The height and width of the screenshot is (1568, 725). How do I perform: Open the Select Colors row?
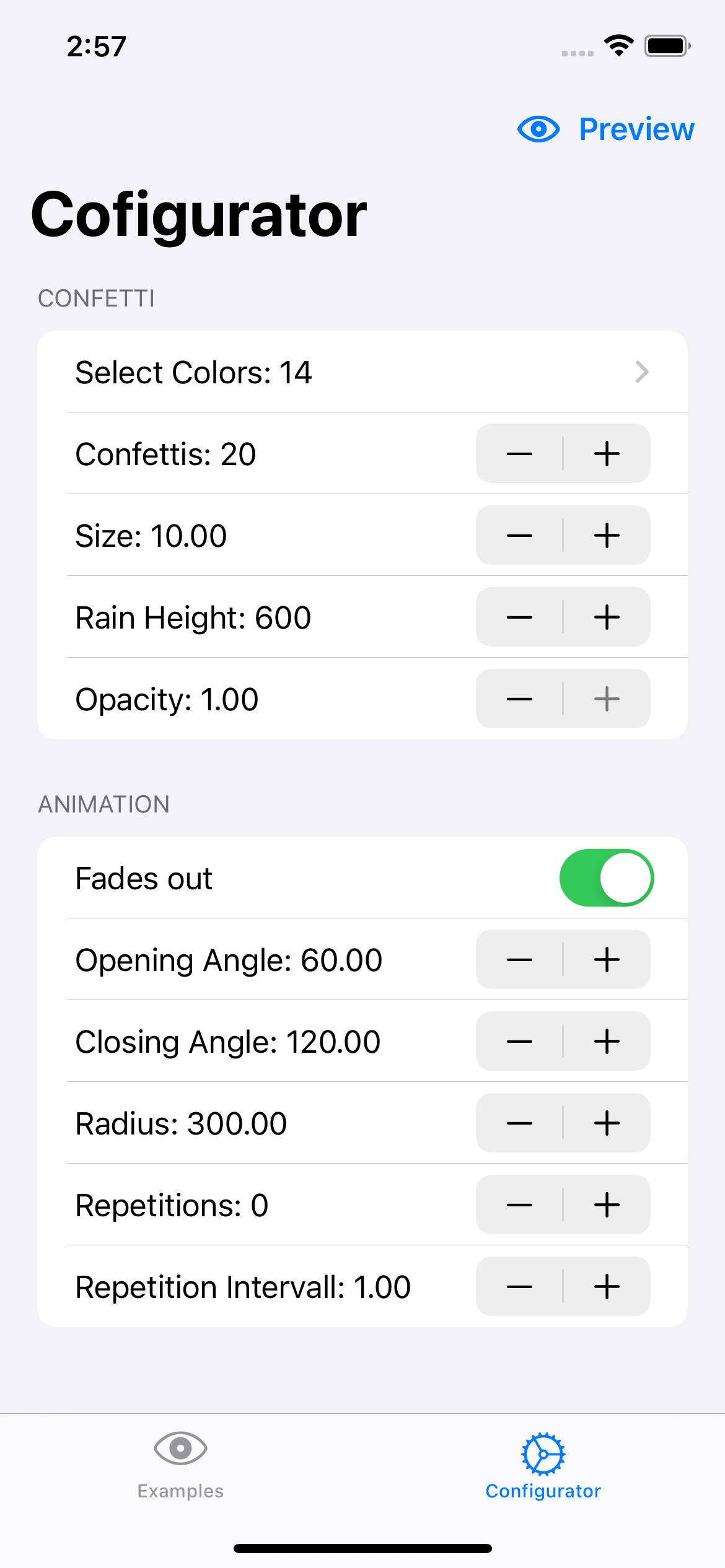[362, 372]
